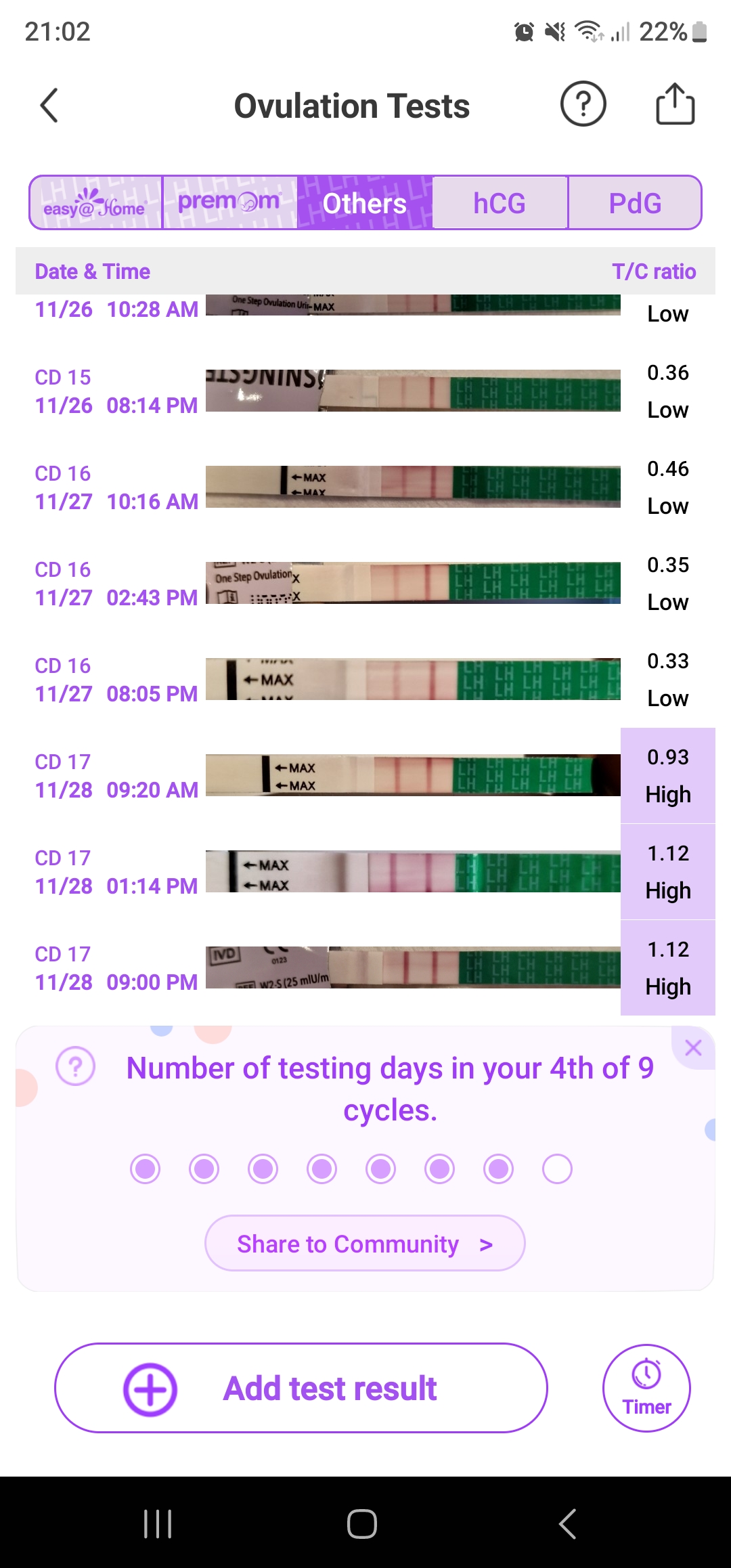Dismiss the testing days banner
731x1568 pixels.
(x=693, y=1048)
